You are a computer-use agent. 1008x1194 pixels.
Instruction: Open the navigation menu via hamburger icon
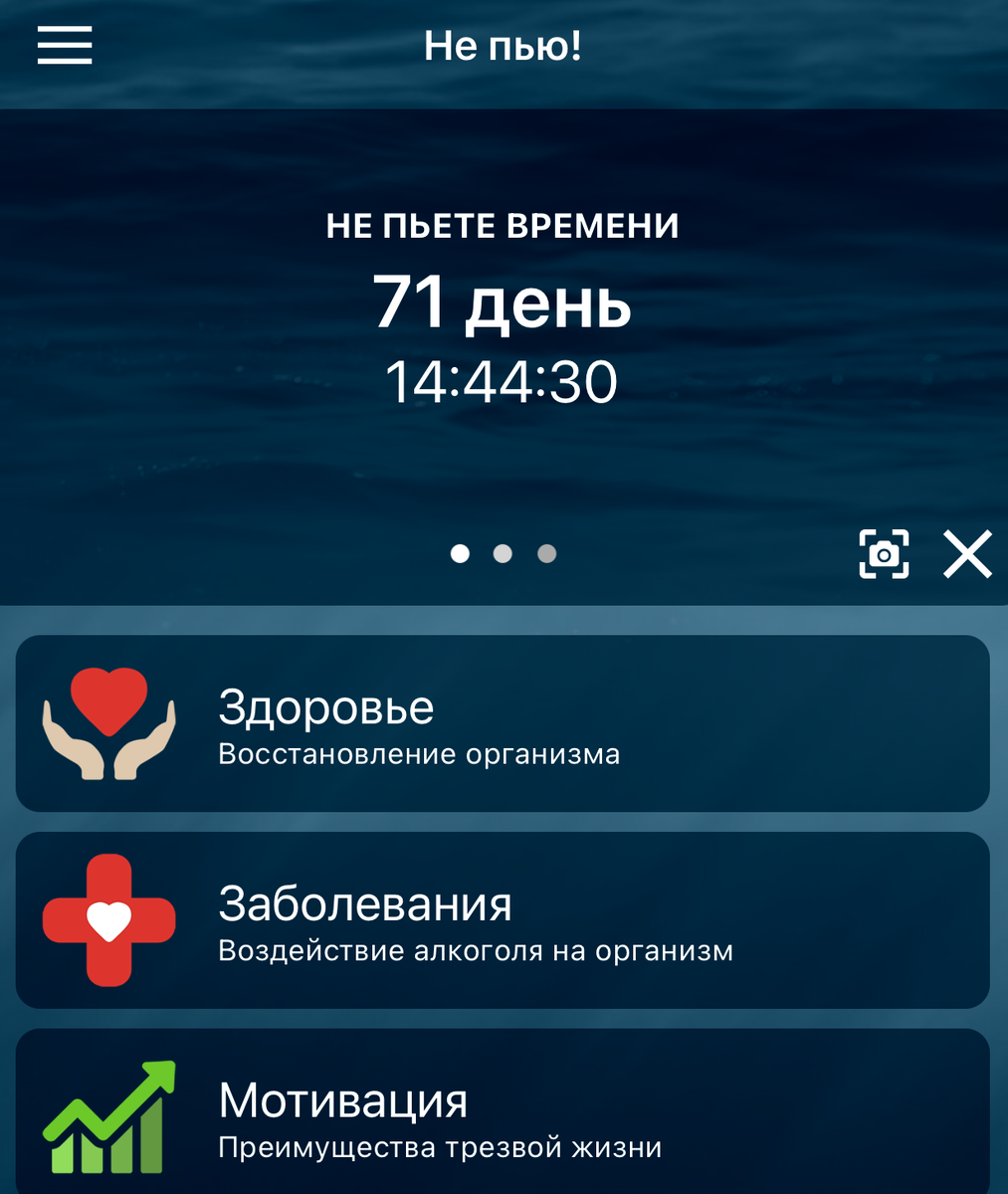coord(63,46)
